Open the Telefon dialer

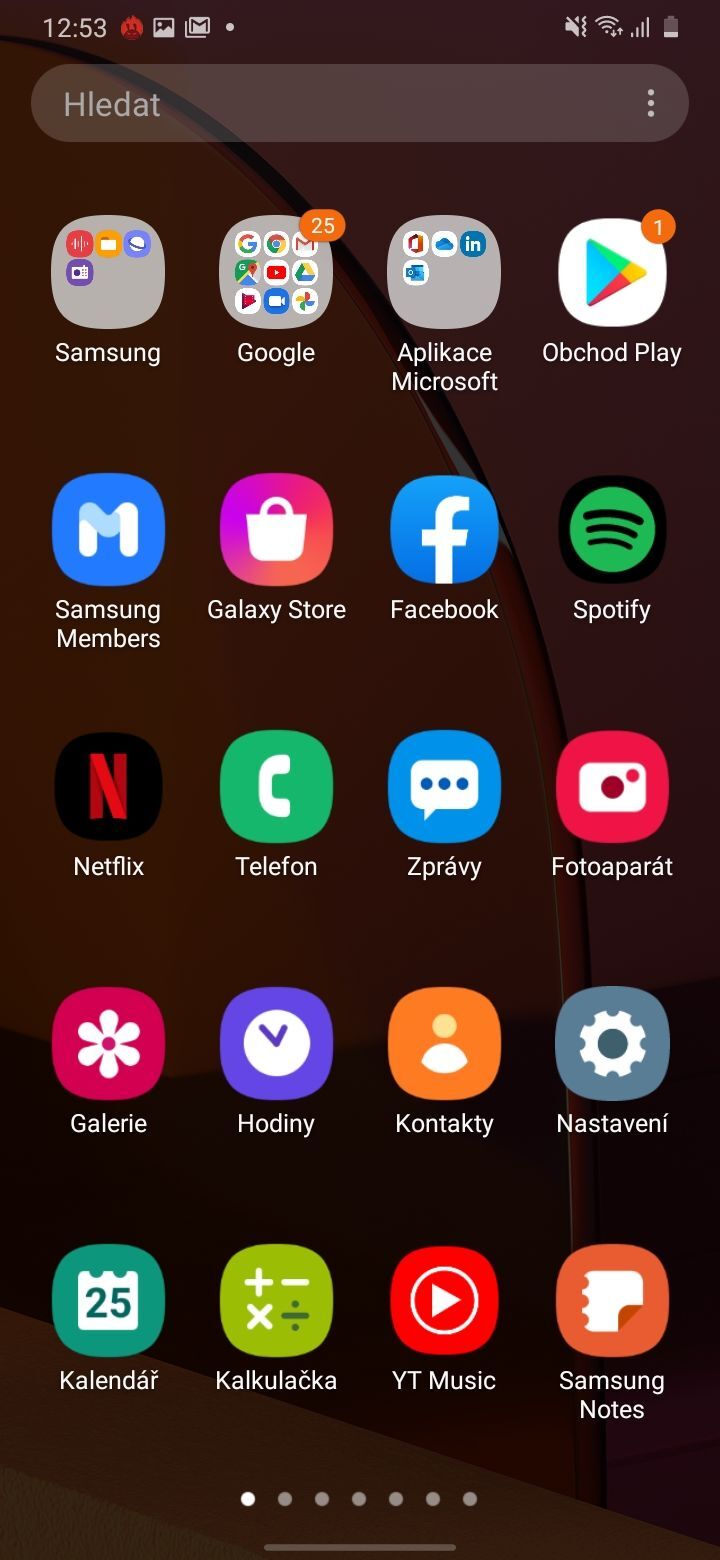(276, 786)
